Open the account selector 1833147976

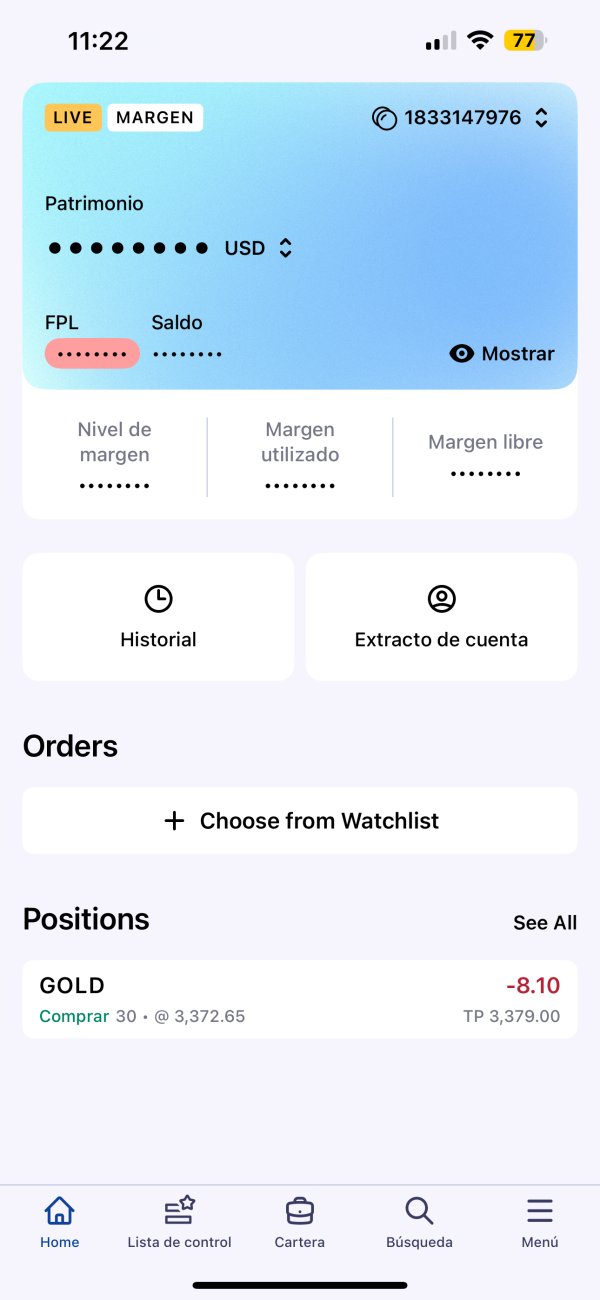(460, 118)
